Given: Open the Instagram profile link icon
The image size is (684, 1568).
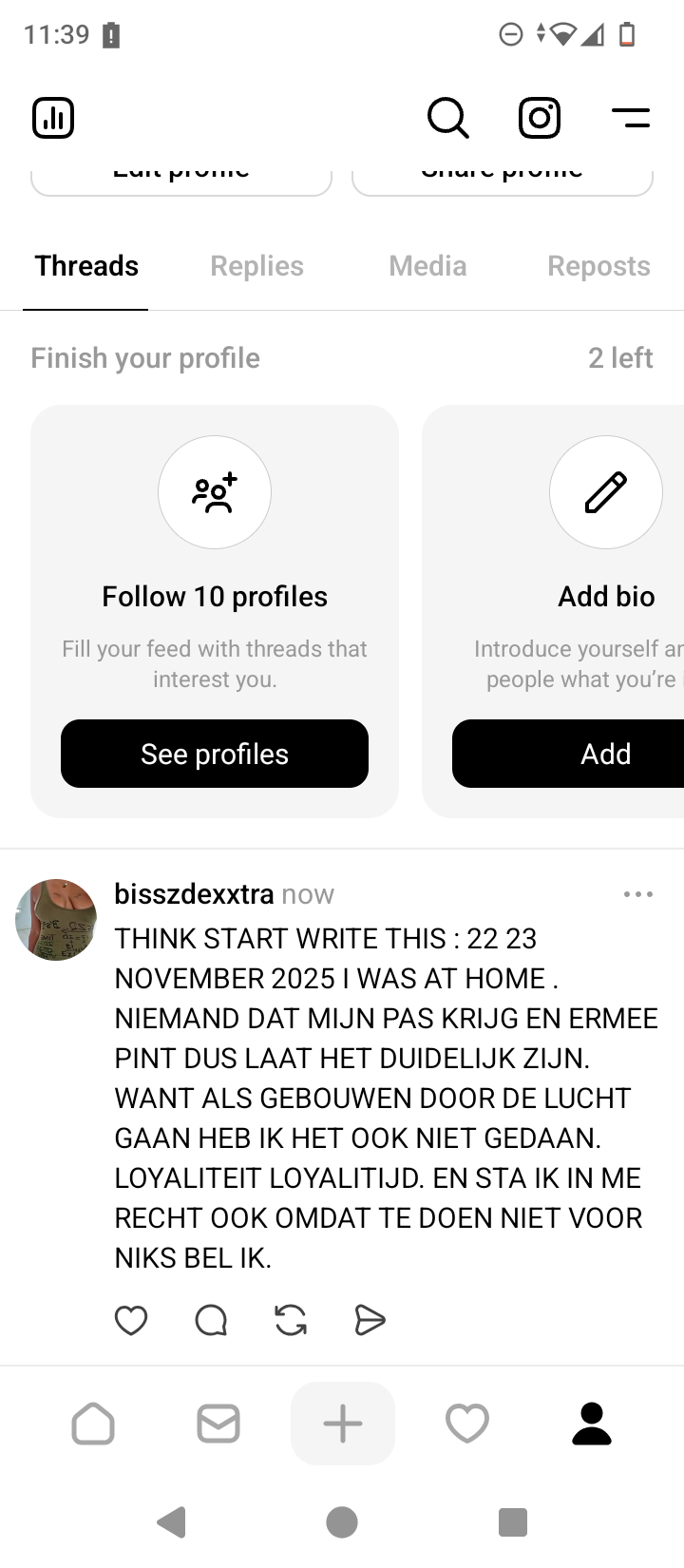Looking at the screenshot, I should (540, 118).
